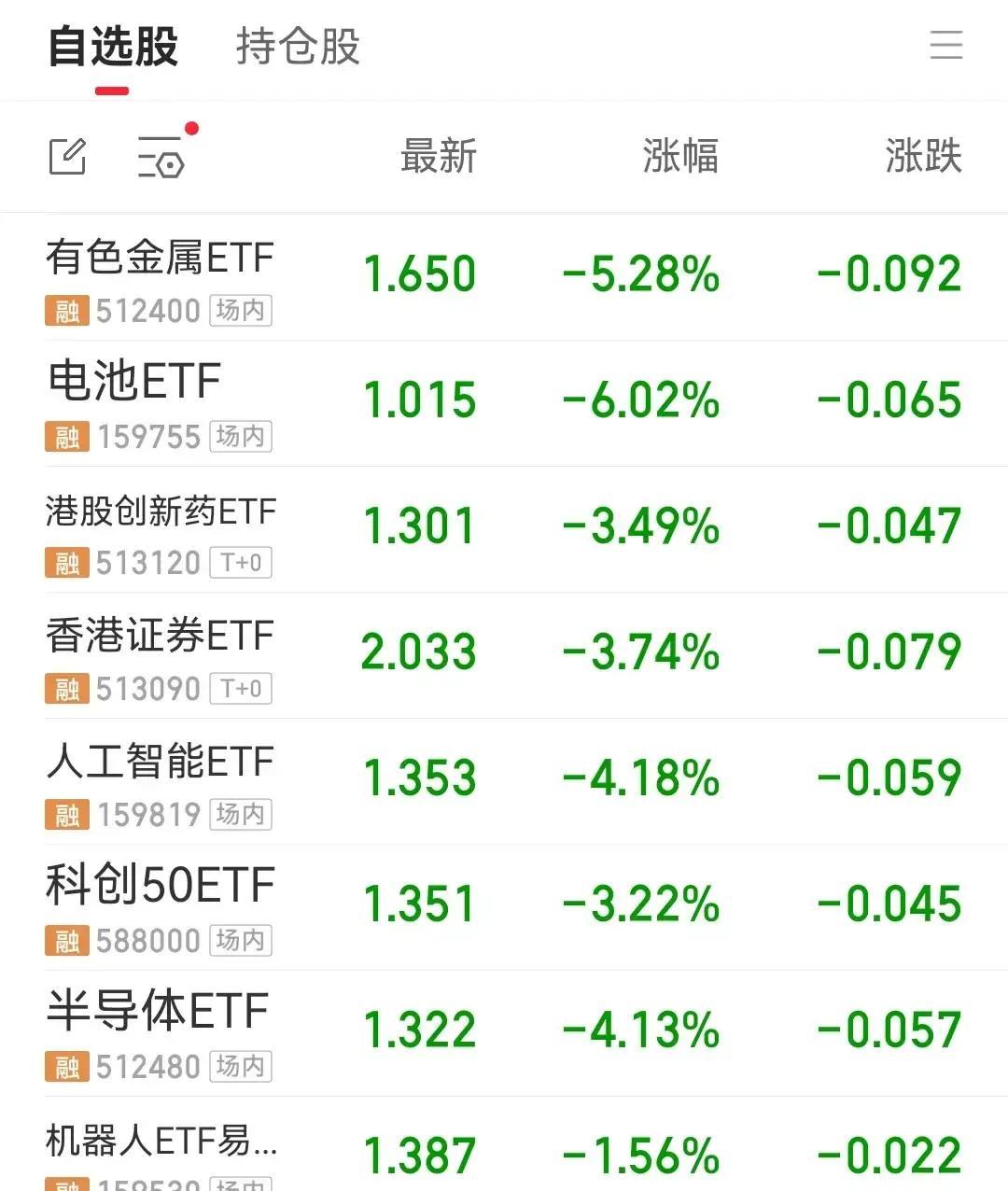Viewport: 1008px width, 1191px height.
Task: Toggle sorting on the 涨幅 column
Action: tap(680, 157)
